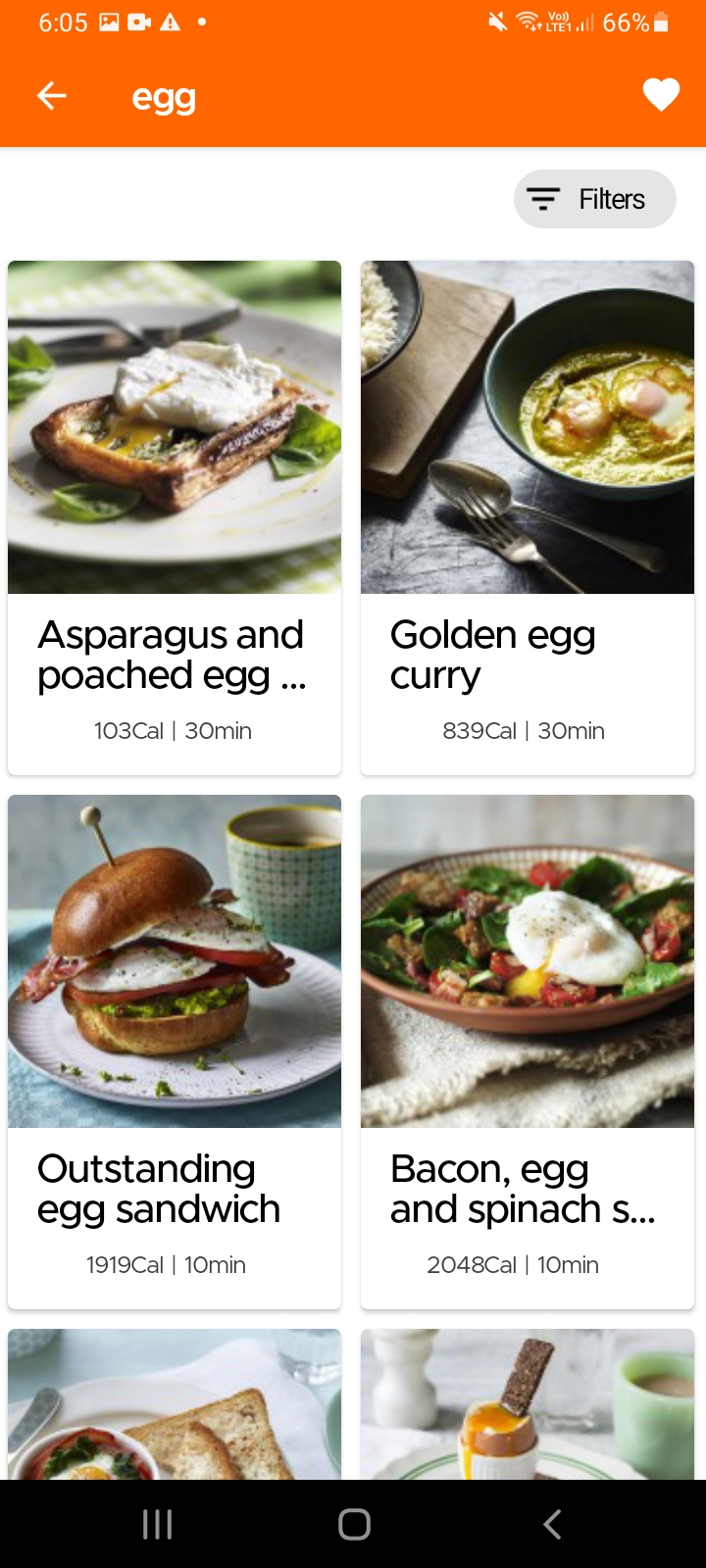
Task: Open the Asparagus and poached egg recipe
Action: point(175,517)
